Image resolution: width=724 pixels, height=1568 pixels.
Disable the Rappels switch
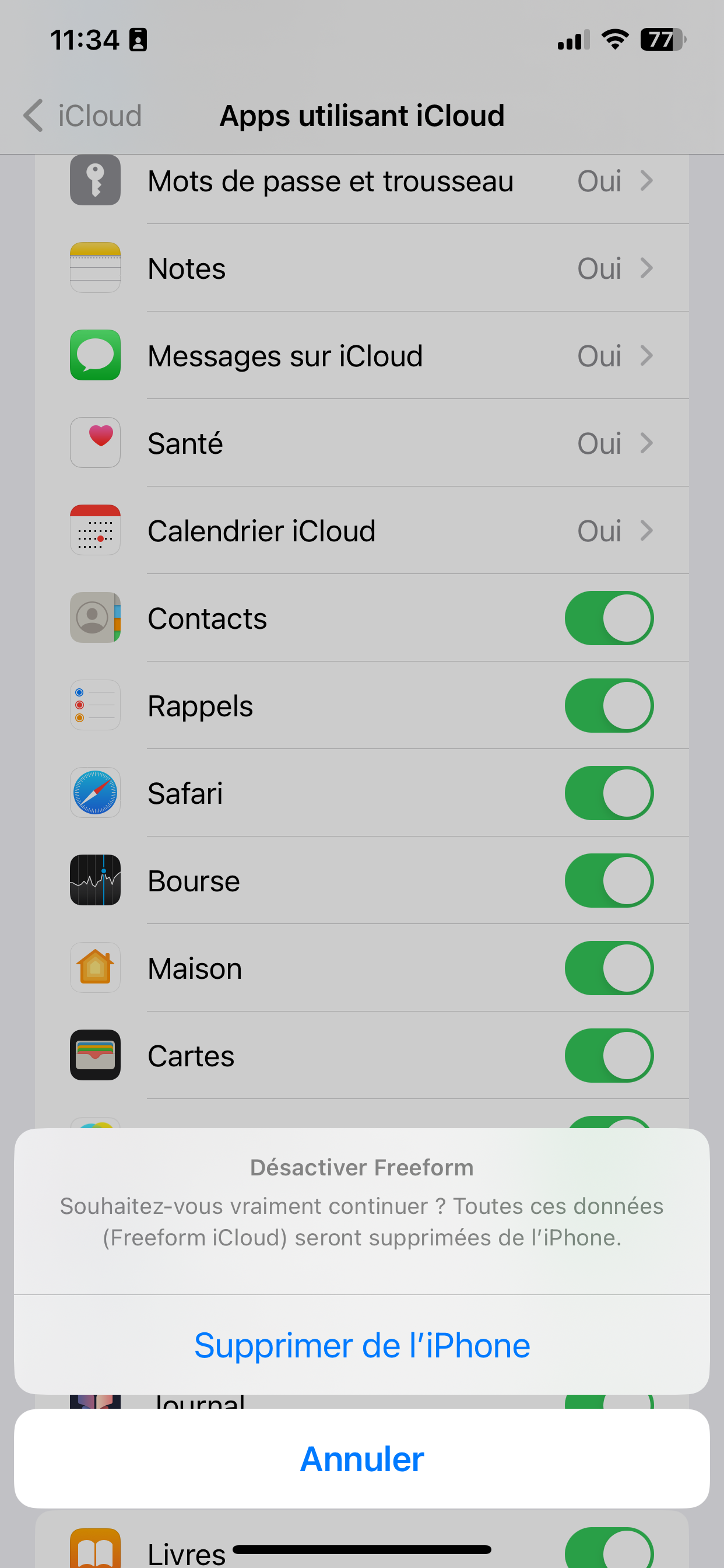coord(609,705)
